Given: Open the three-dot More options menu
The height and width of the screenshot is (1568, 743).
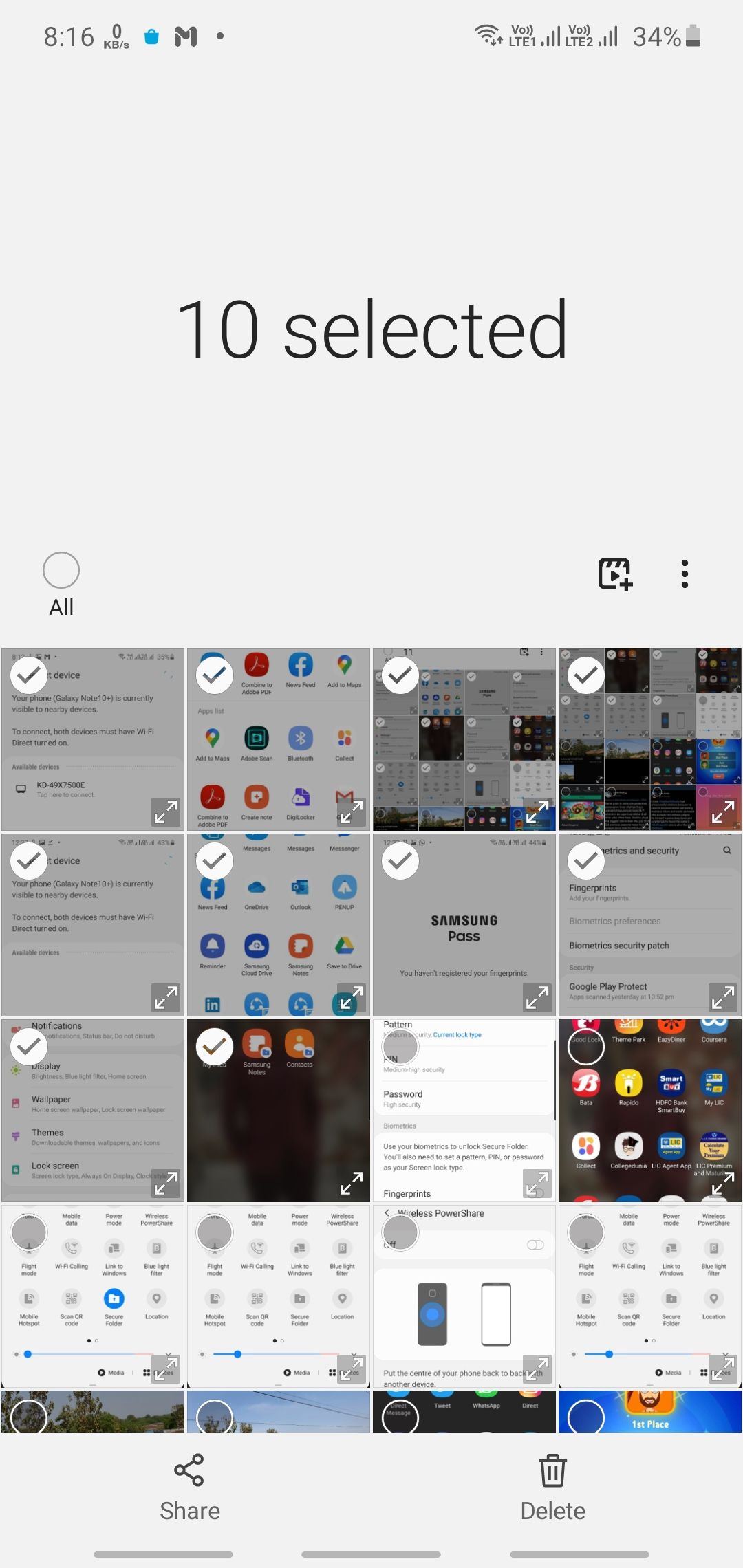Looking at the screenshot, I should point(685,573).
